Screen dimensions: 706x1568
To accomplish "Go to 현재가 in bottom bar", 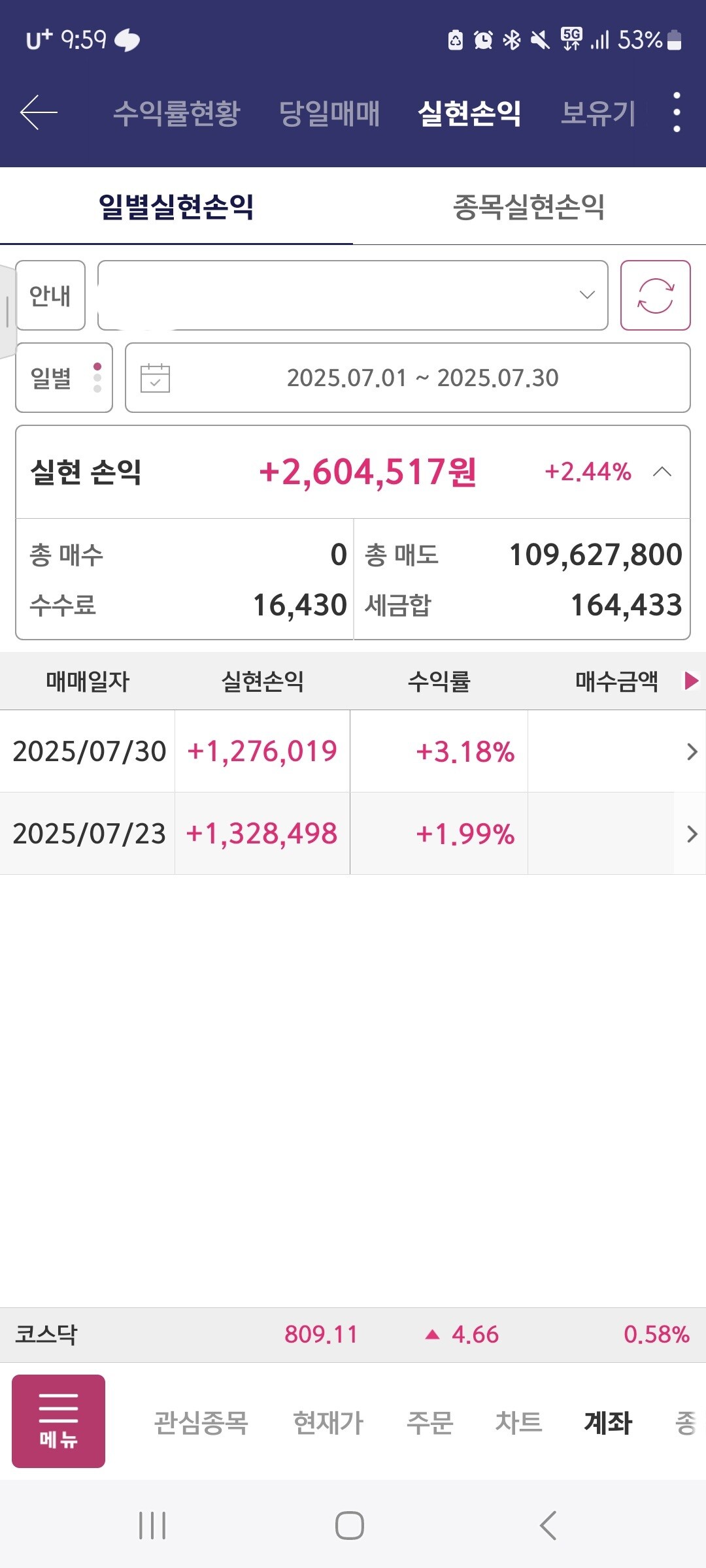I will pos(328,1422).
